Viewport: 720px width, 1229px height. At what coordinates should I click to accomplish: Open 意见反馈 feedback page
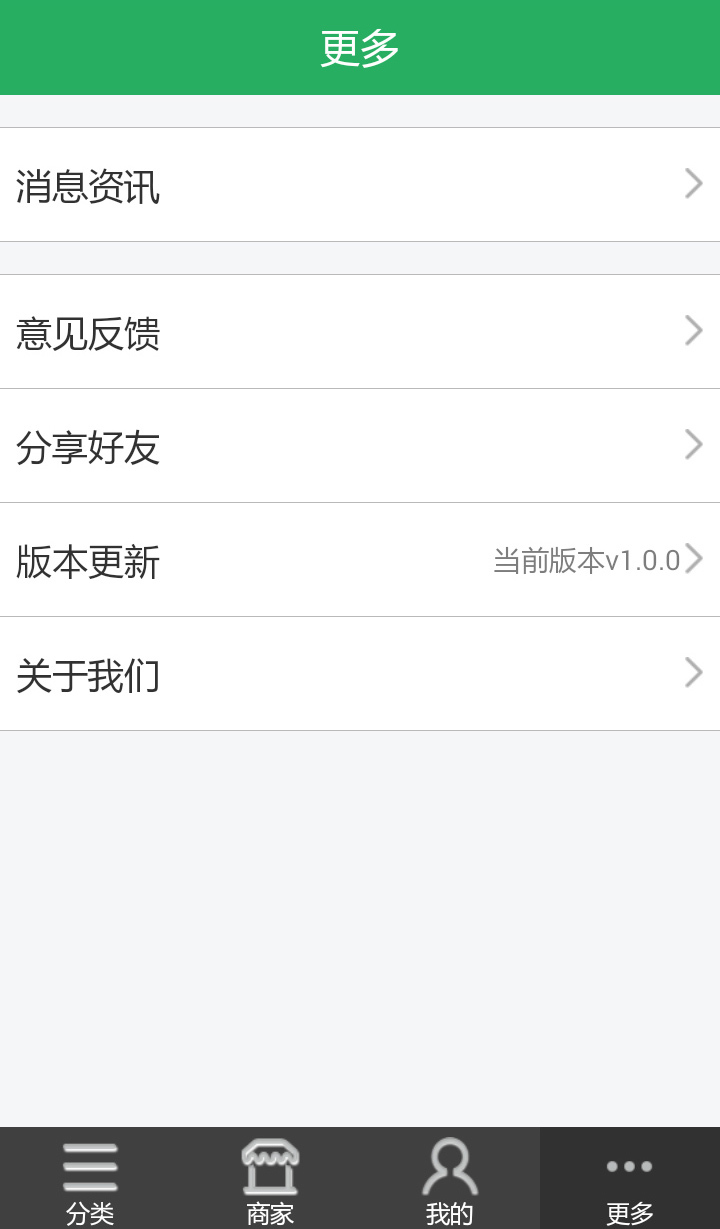tap(360, 331)
